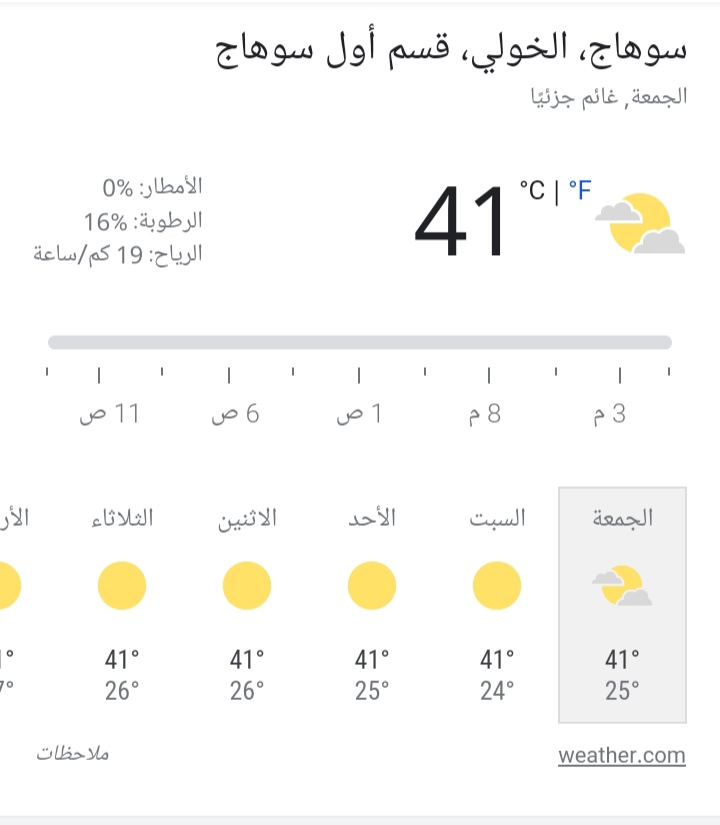The width and height of the screenshot is (720, 825).
Task: Show the الأحد forecast
Action: point(372,603)
